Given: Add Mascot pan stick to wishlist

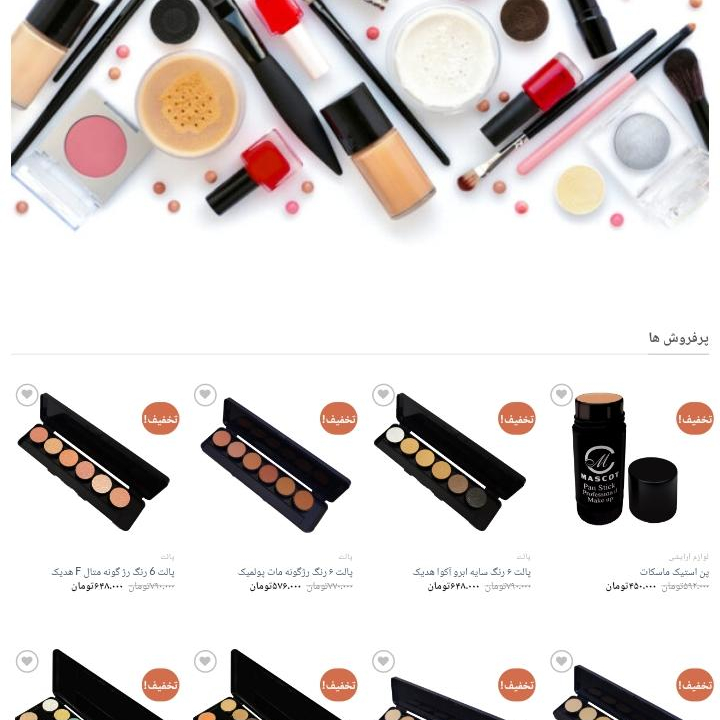Looking at the screenshot, I should 561,395.
